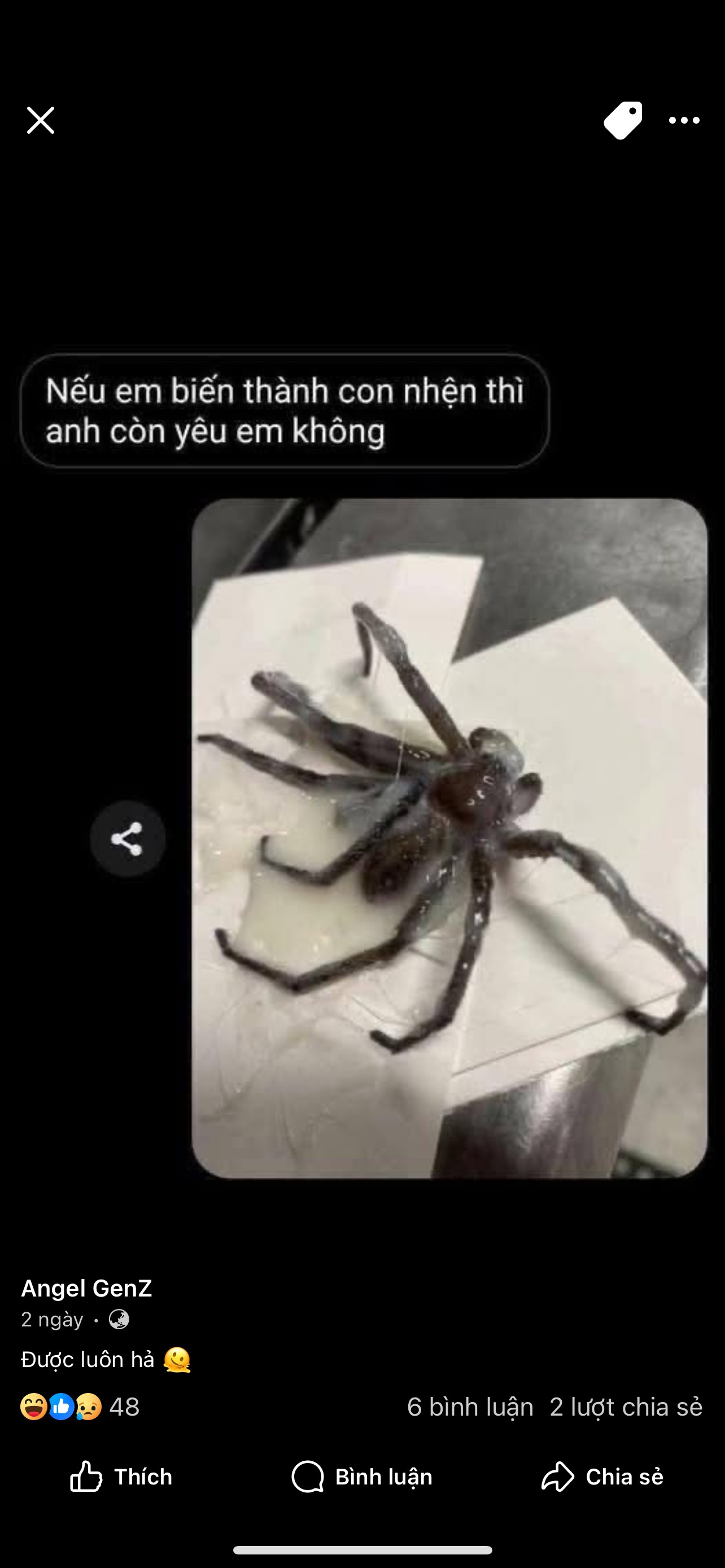Open the tag photo icon
This screenshot has width=725, height=1568.
tap(623, 121)
